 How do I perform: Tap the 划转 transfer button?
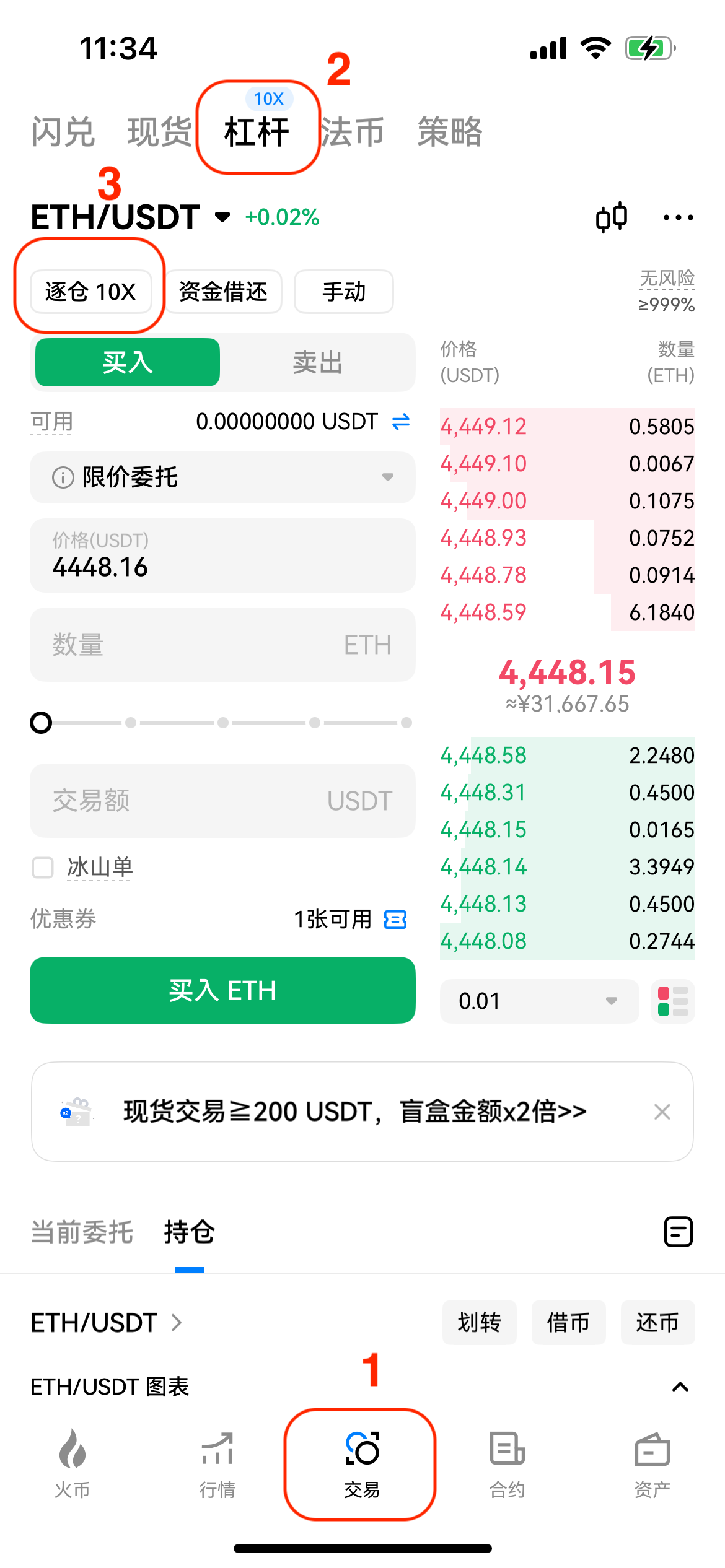click(x=479, y=1323)
